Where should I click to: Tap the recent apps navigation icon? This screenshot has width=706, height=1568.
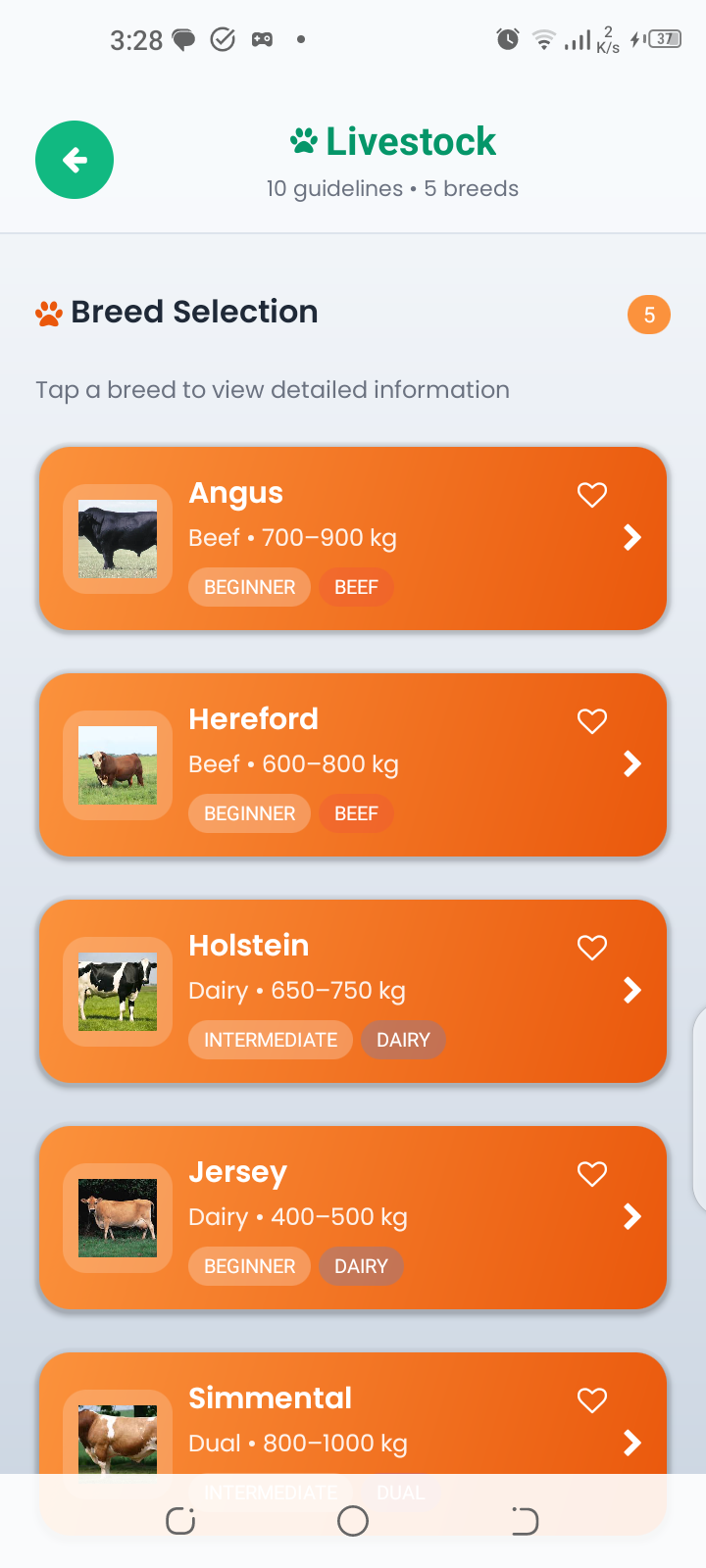(179, 1521)
